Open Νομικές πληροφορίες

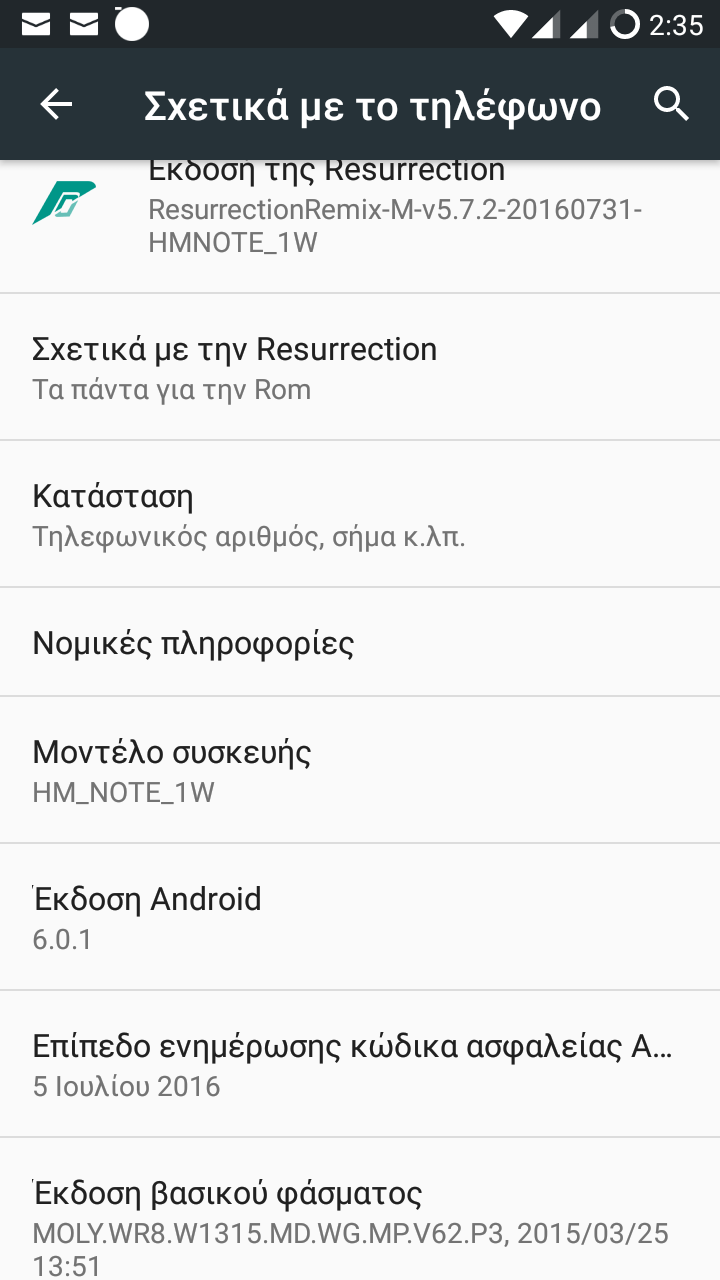(x=360, y=642)
